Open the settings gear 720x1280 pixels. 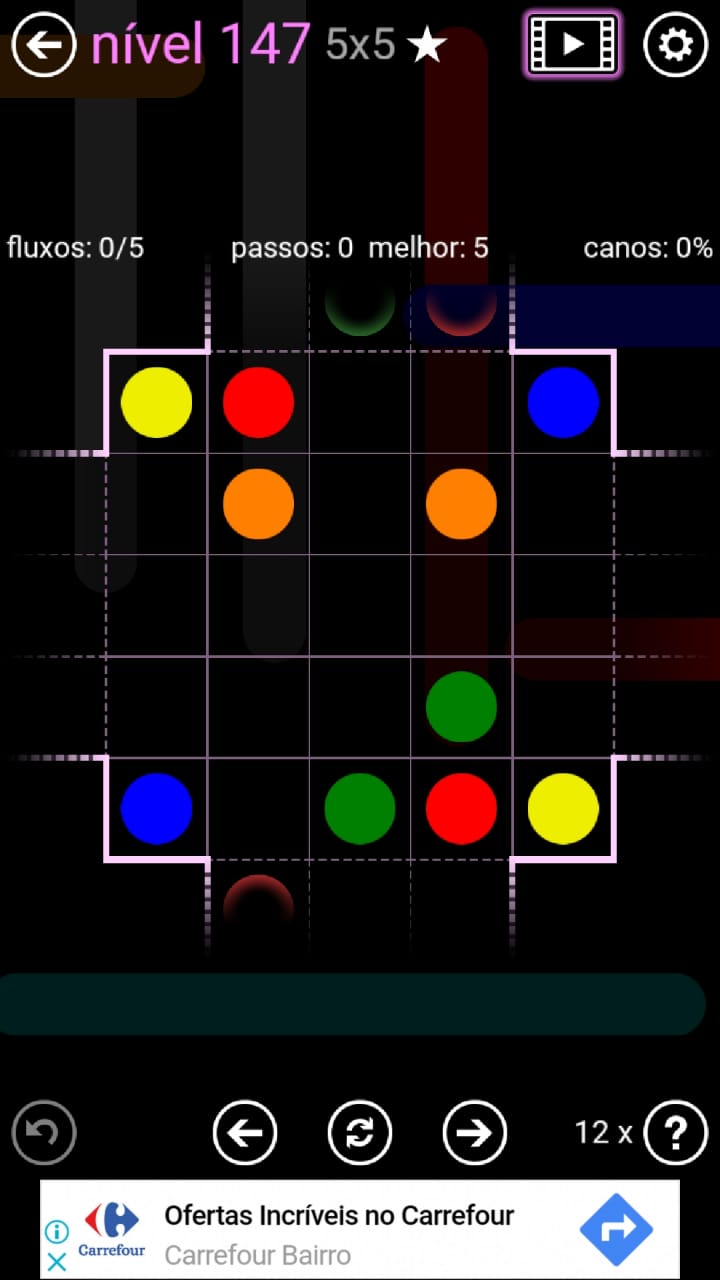pos(675,45)
